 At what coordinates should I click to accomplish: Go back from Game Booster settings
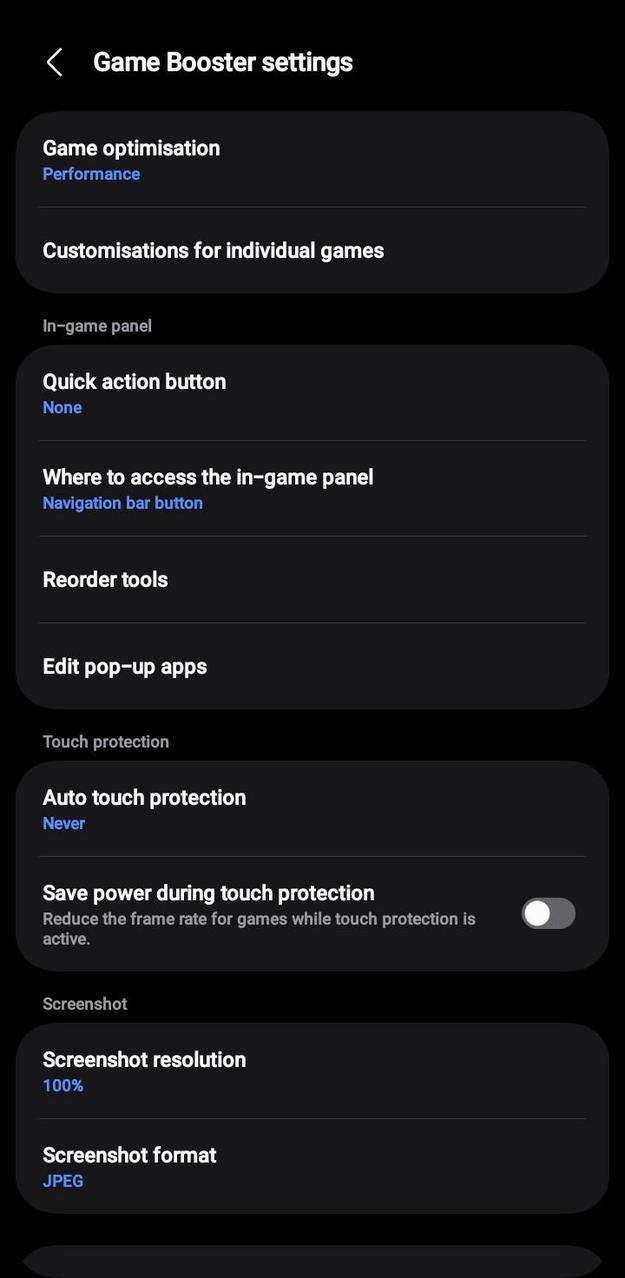coord(54,62)
